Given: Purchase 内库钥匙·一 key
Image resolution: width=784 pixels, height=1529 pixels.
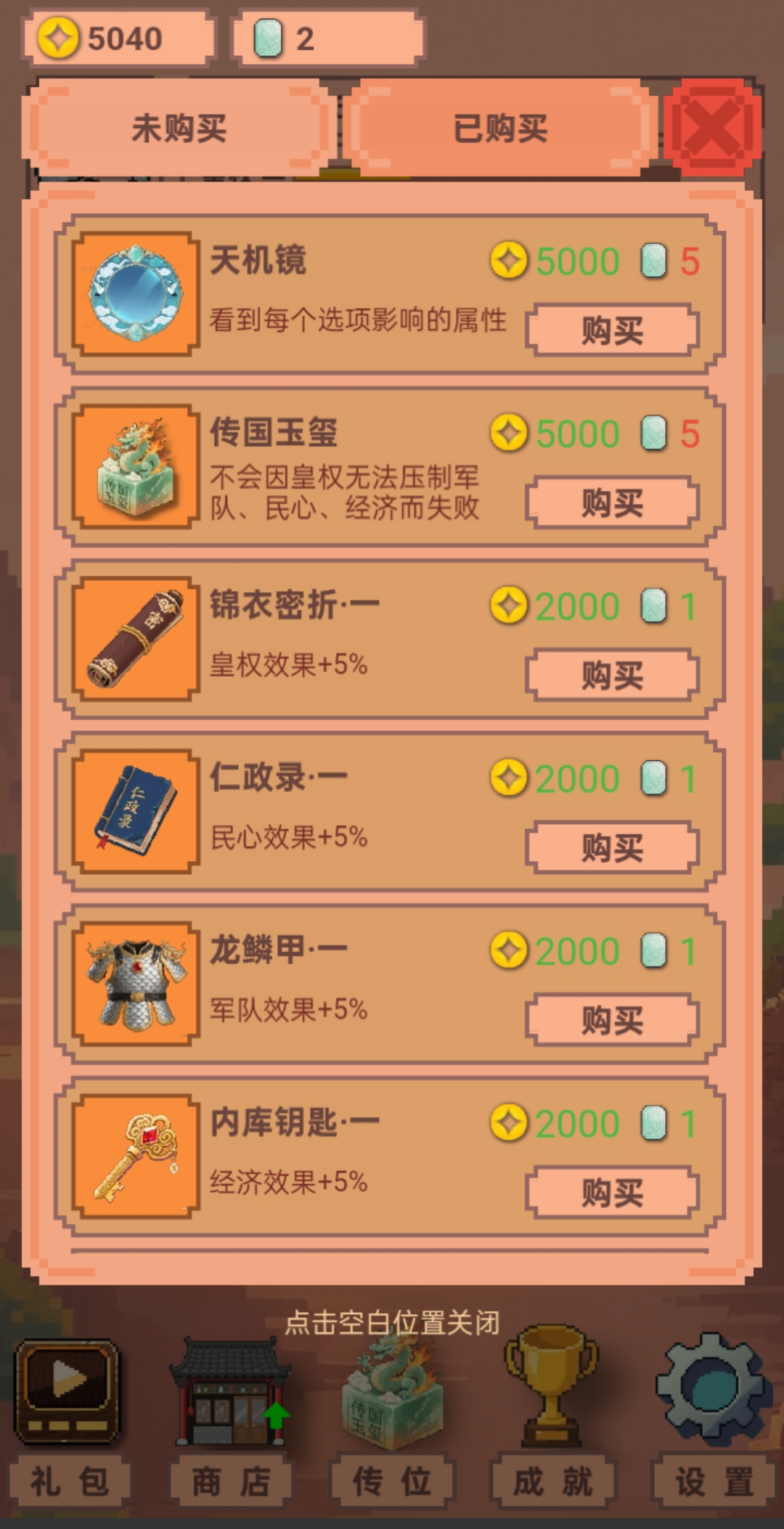Looking at the screenshot, I should 612,1192.
